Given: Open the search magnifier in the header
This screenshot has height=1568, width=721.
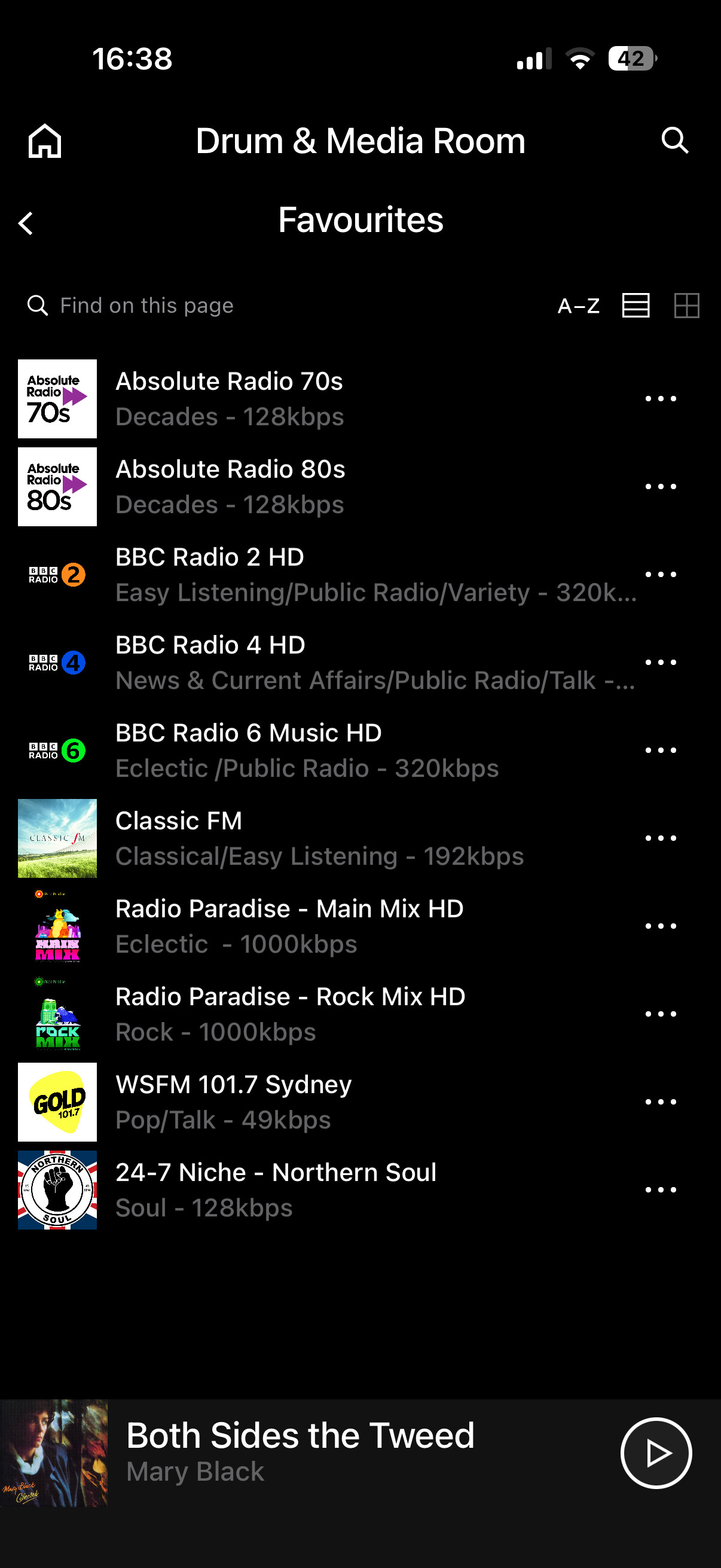Looking at the screenshot, I should (674, 141).
